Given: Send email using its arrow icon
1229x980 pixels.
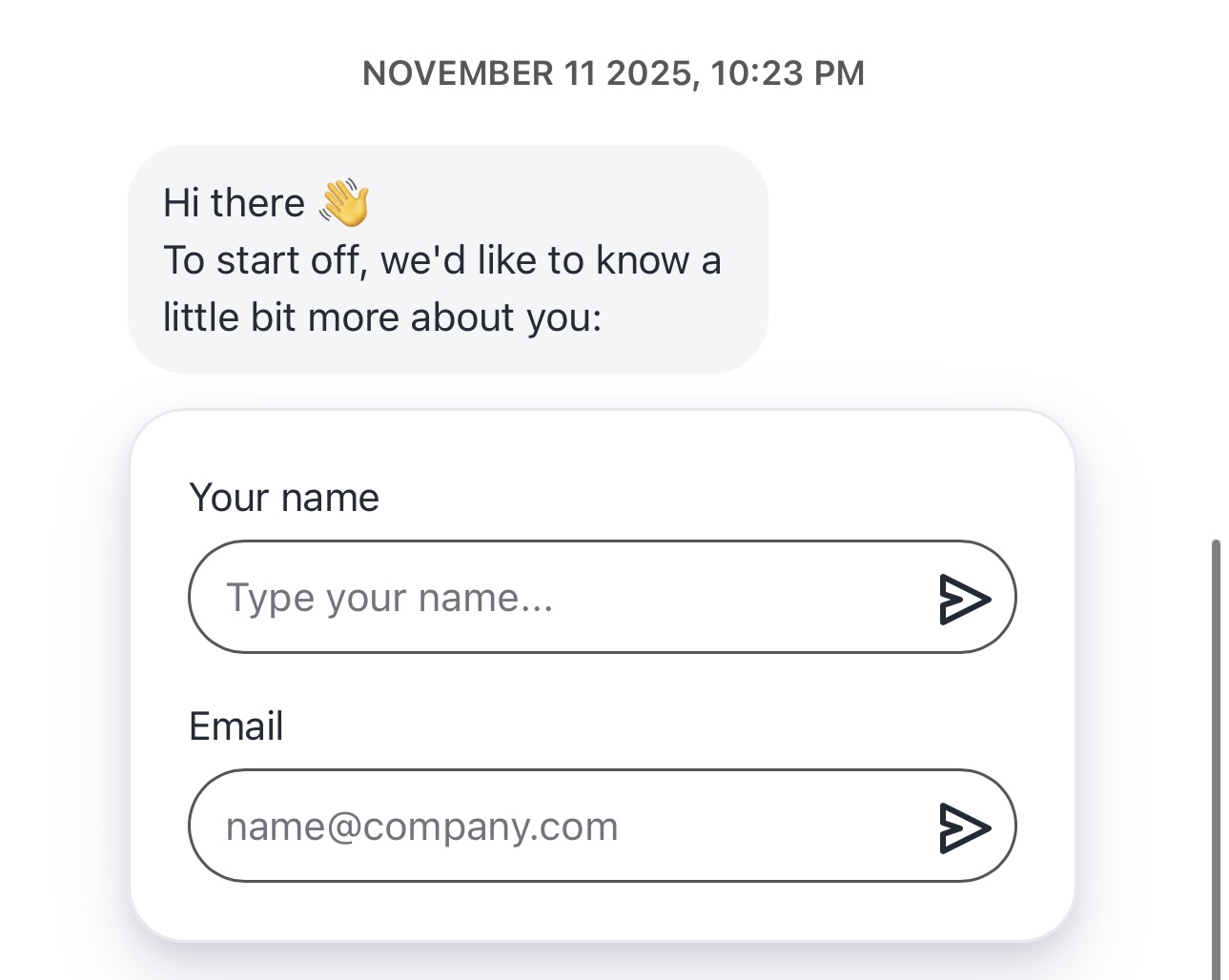Looking at the screenshot, I should [964, 827].
